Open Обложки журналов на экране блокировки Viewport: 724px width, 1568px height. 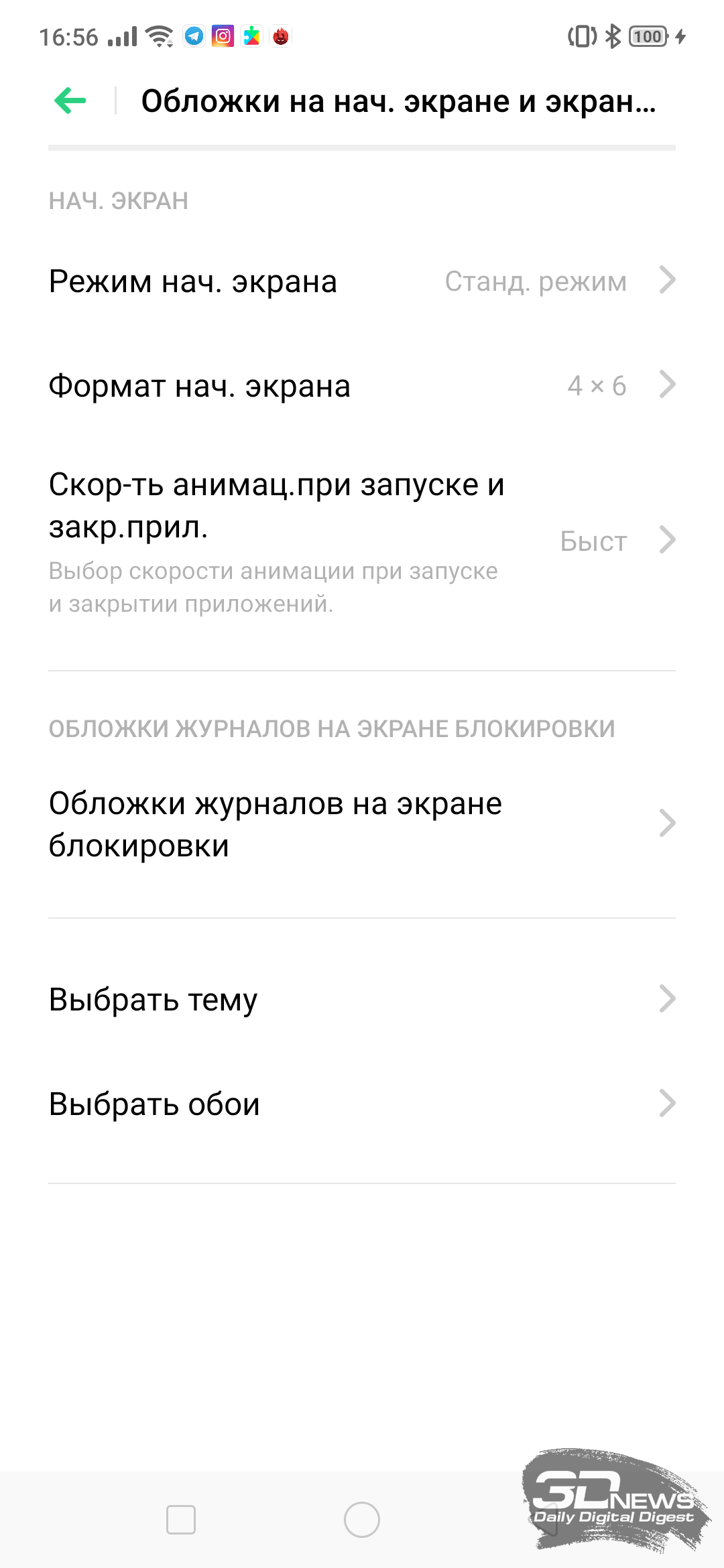[x=362, y=824]
